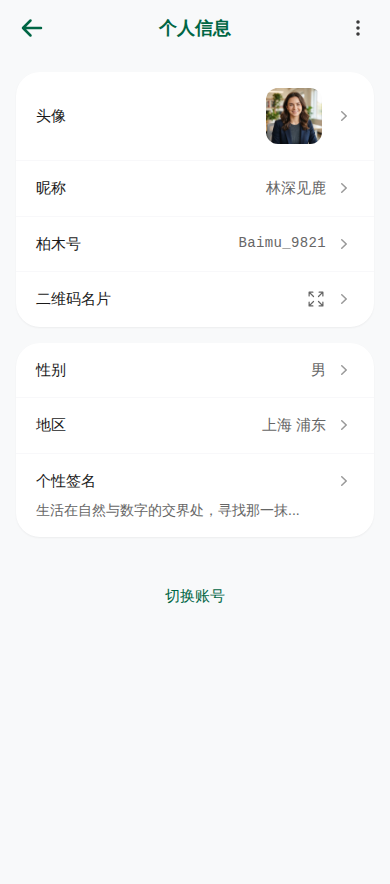Open the three-dot overflow menu
The height and width of the screenshot is (884, 390).
358,28
